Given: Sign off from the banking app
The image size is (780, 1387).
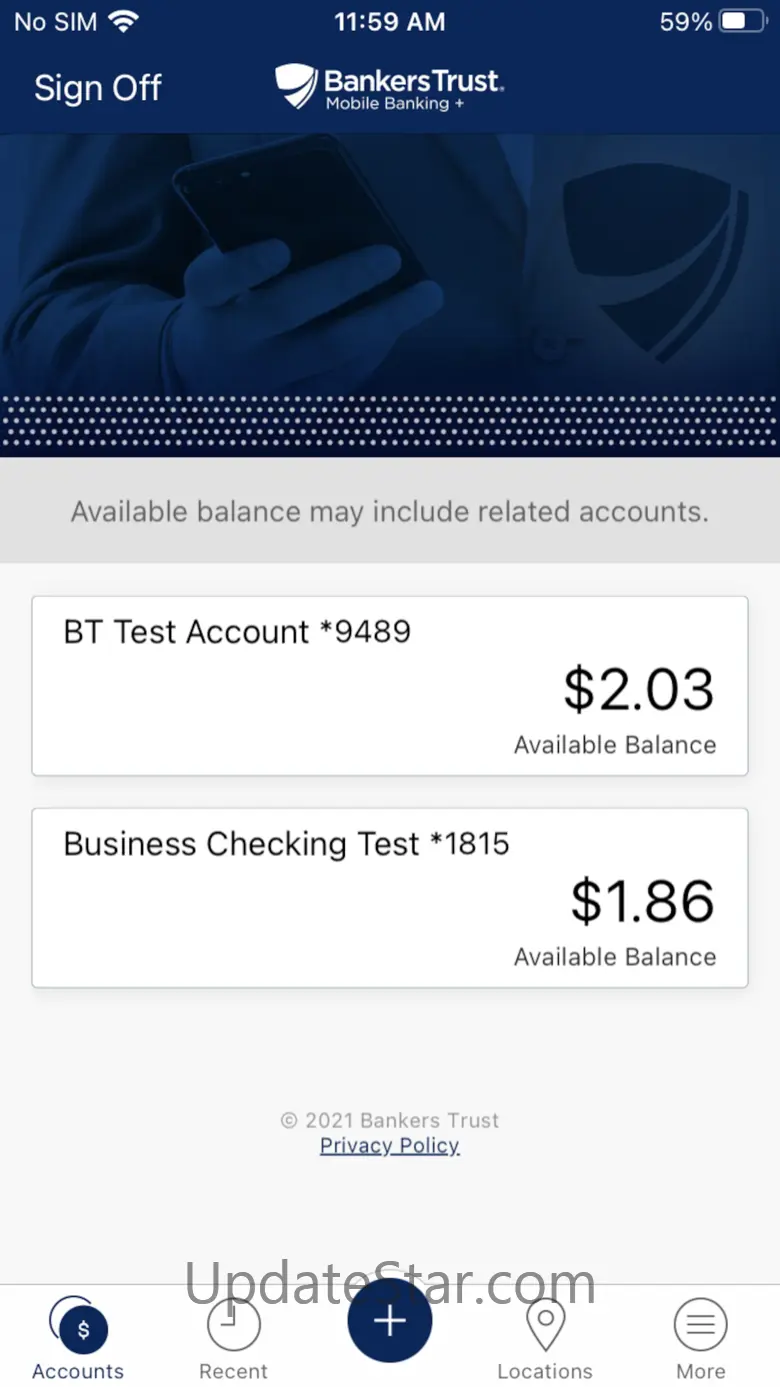Looking at the screenshot, I should (97, 88).
